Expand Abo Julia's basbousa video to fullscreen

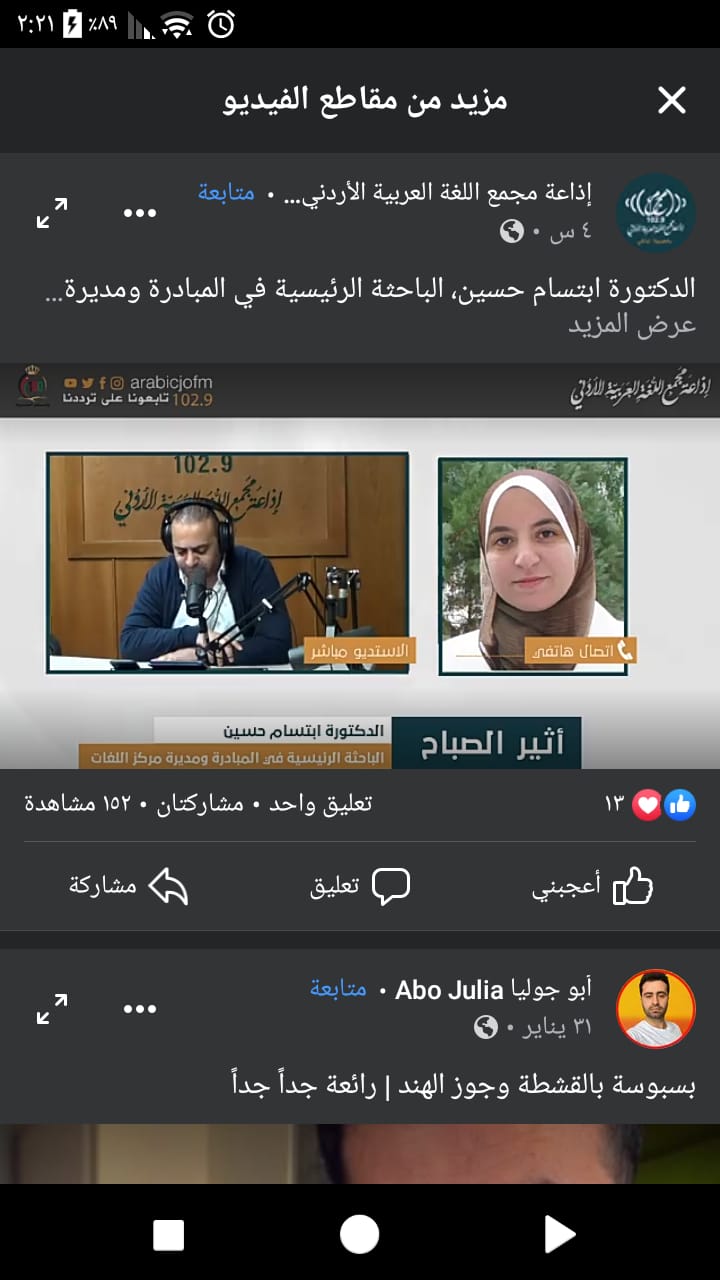coord(52,1009)
